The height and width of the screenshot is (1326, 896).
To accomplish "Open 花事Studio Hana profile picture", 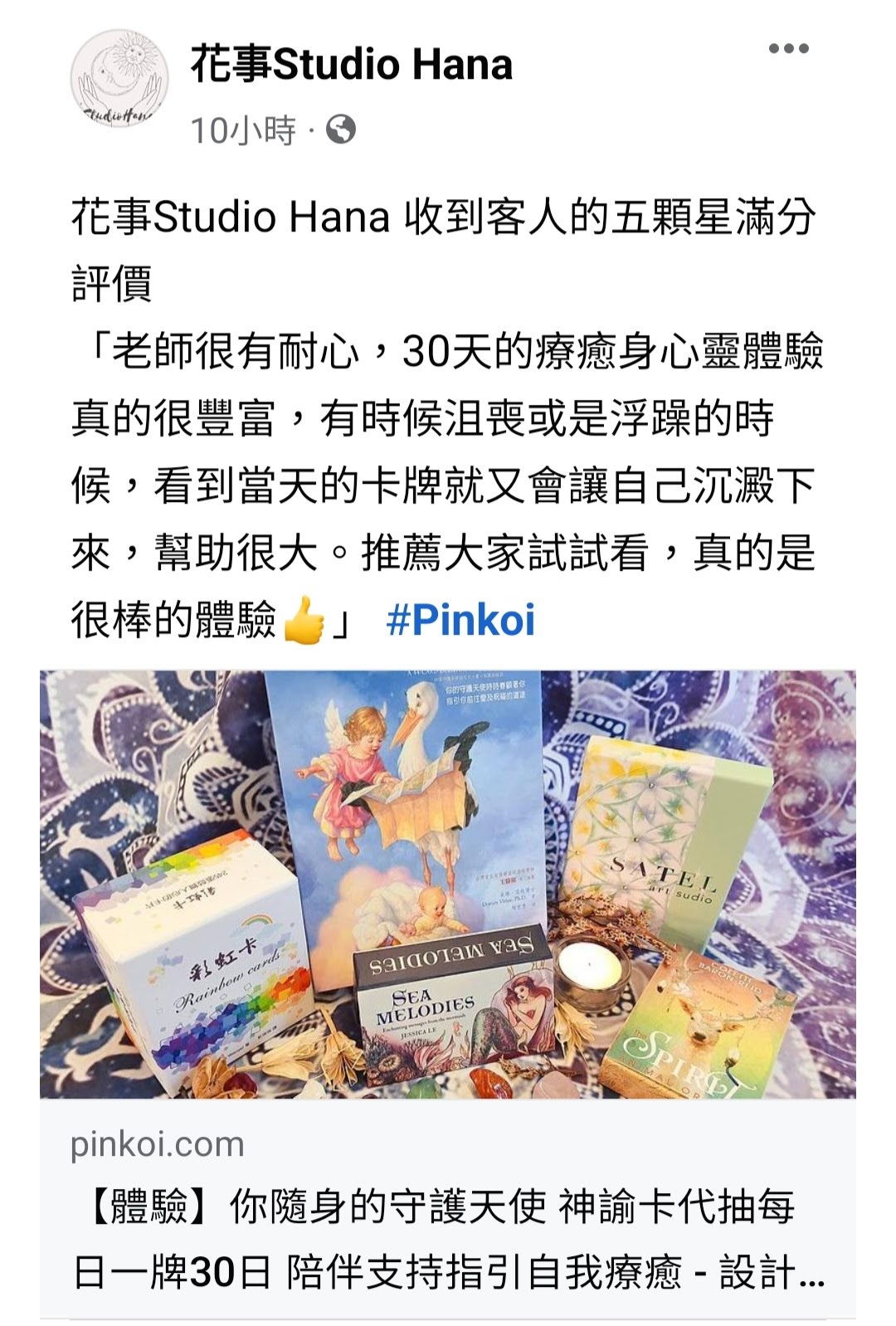I will tap(119, 80).
